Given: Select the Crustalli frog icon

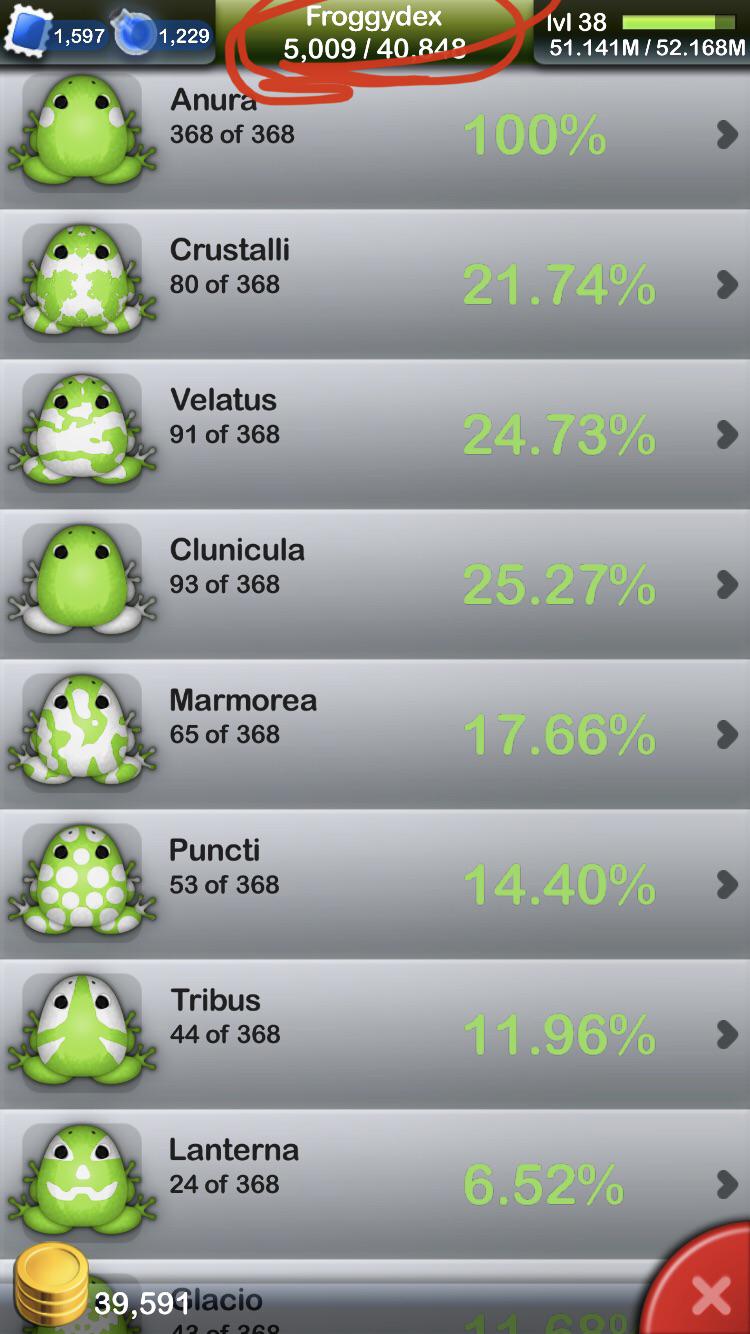Looking at the screenshot, I should [x=80, y=283].
